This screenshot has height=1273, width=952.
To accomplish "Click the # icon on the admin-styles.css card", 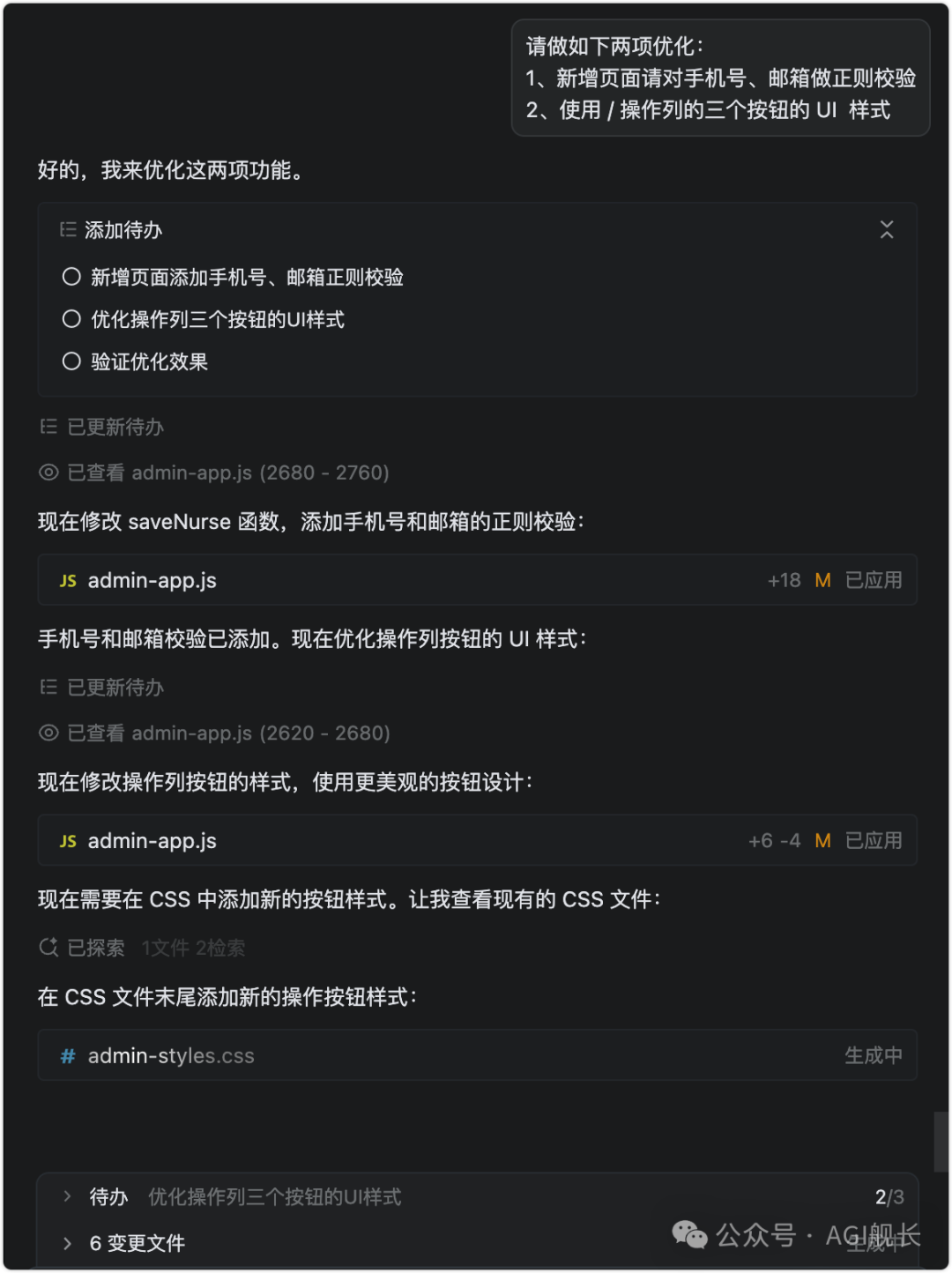I will tap(68, 1055).
